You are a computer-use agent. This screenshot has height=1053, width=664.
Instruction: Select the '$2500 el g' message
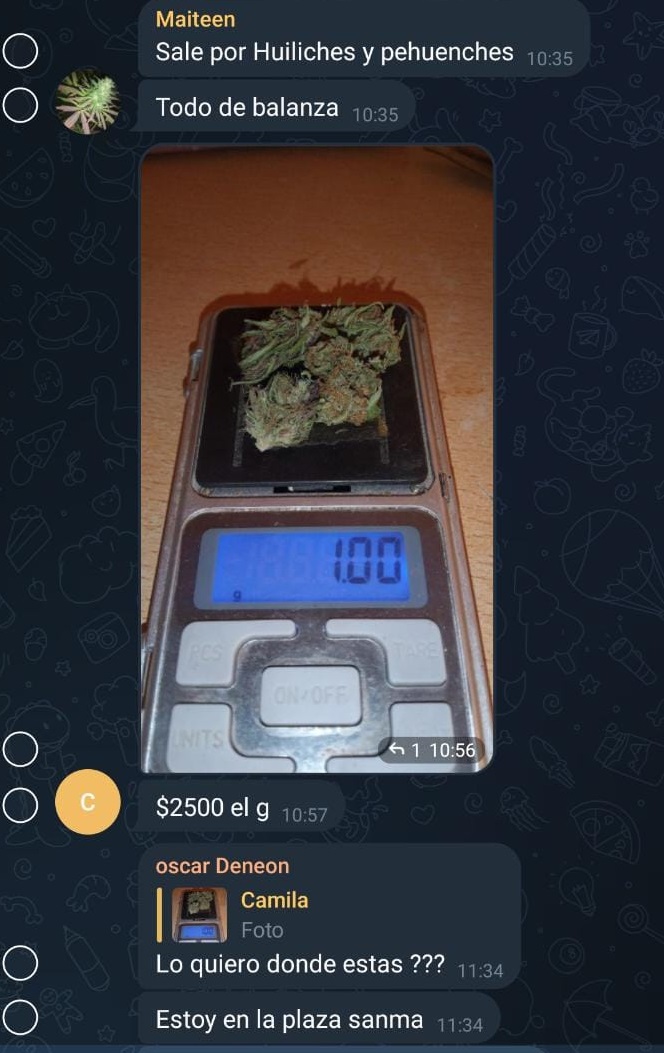(x=21, y=804)
